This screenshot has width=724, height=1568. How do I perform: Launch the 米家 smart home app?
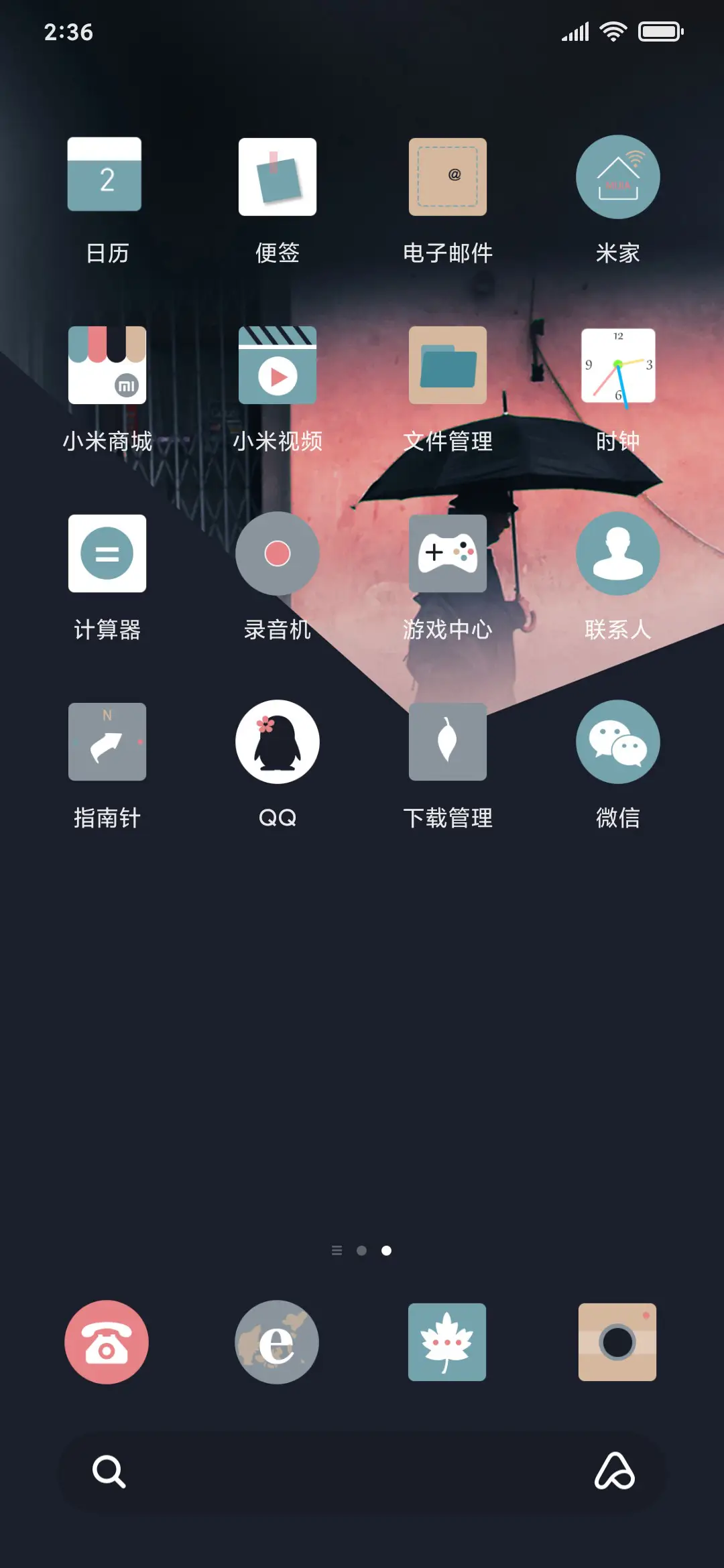pos(617,176)
